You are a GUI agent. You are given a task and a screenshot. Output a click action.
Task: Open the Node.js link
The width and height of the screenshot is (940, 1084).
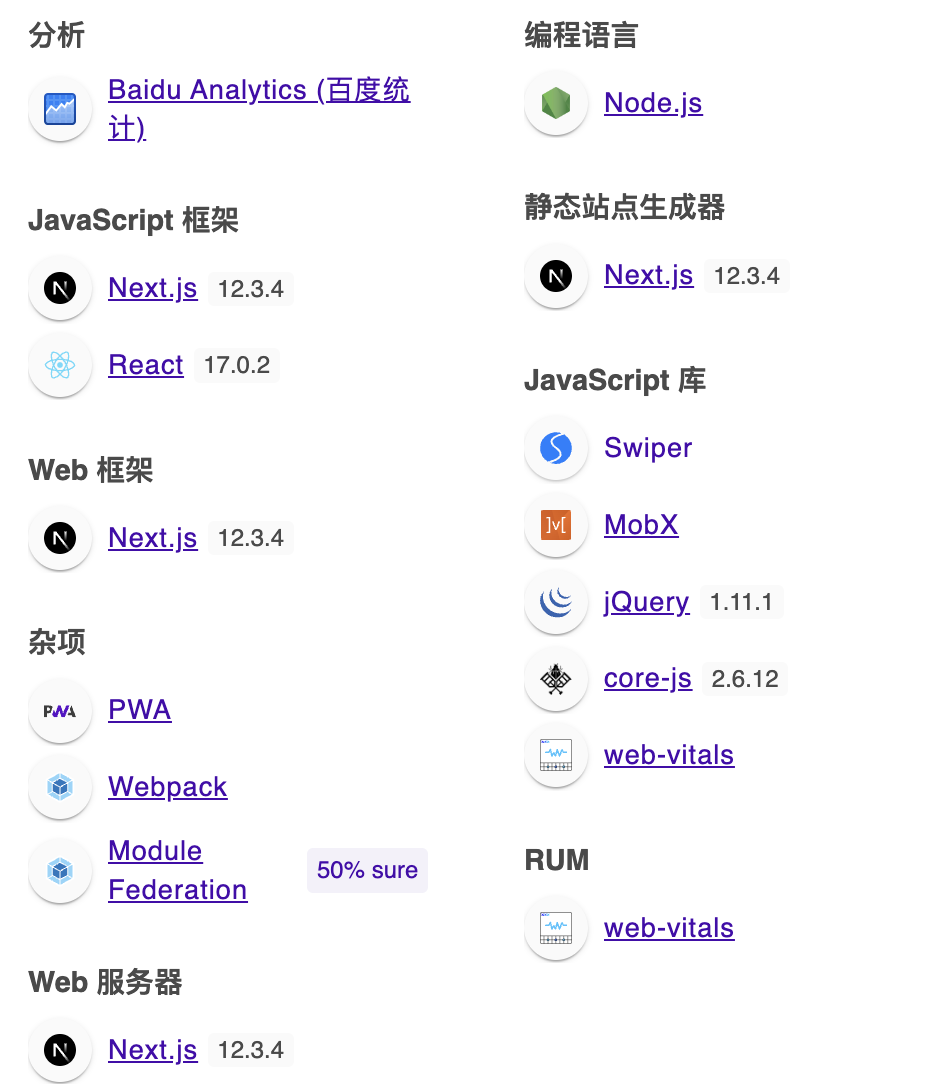tap(653, 104)
